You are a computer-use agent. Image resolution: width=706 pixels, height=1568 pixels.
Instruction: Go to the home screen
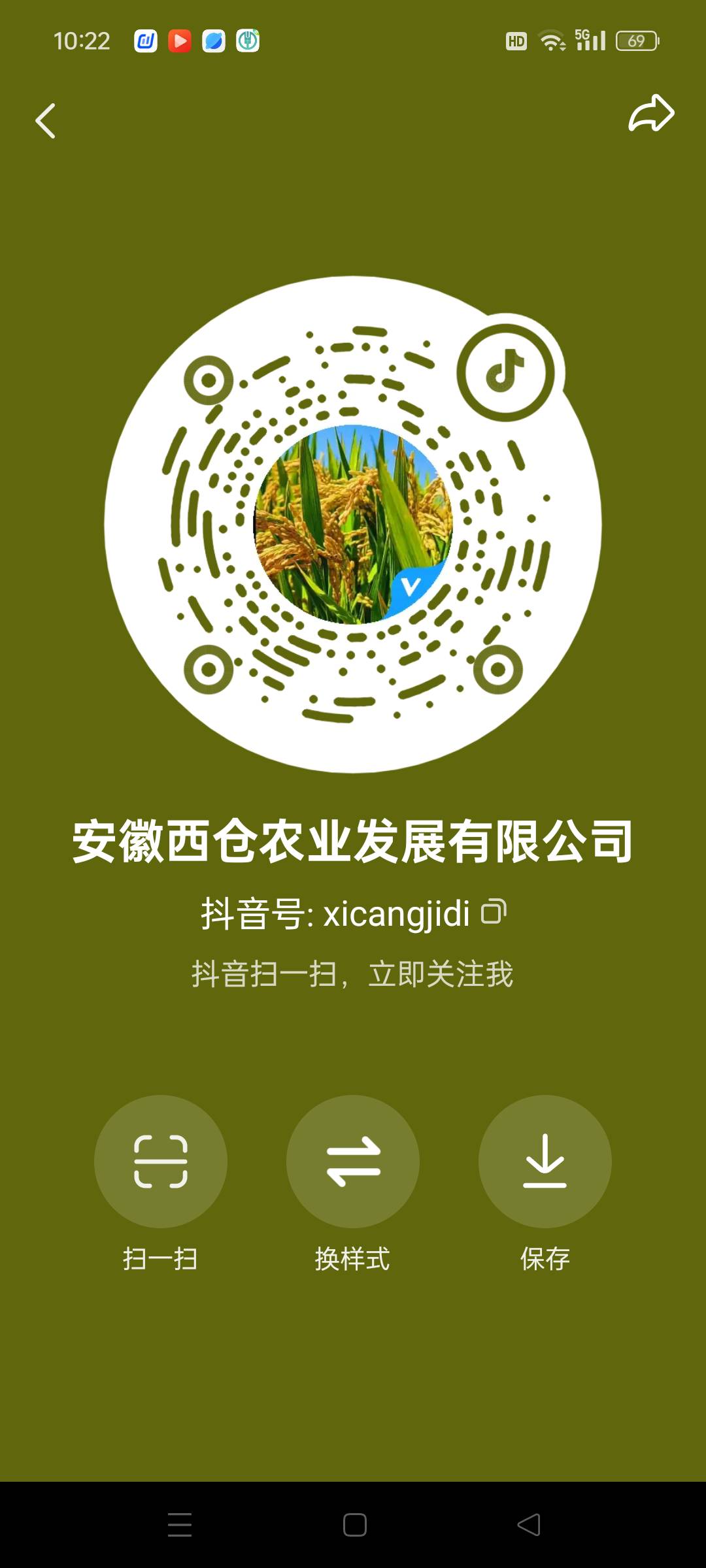[x=354, y=1525]
